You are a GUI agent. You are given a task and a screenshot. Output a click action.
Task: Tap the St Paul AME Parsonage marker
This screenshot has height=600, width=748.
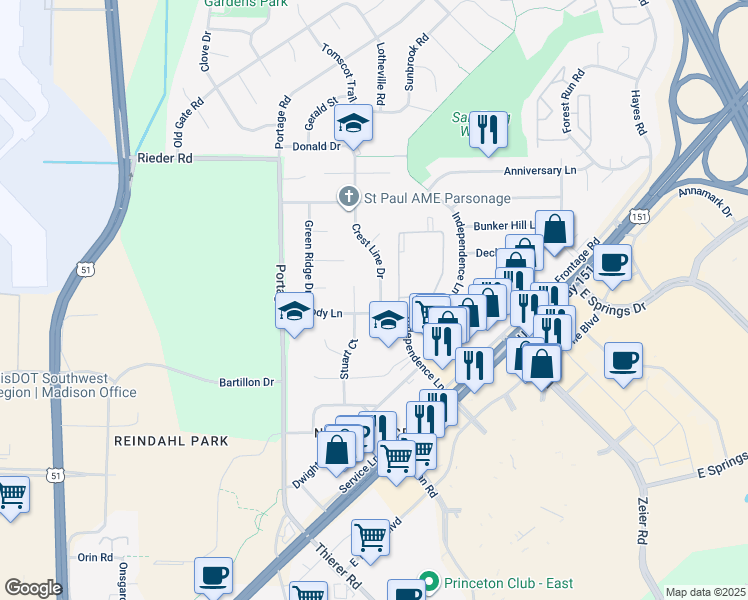click(x=348, y=198)
